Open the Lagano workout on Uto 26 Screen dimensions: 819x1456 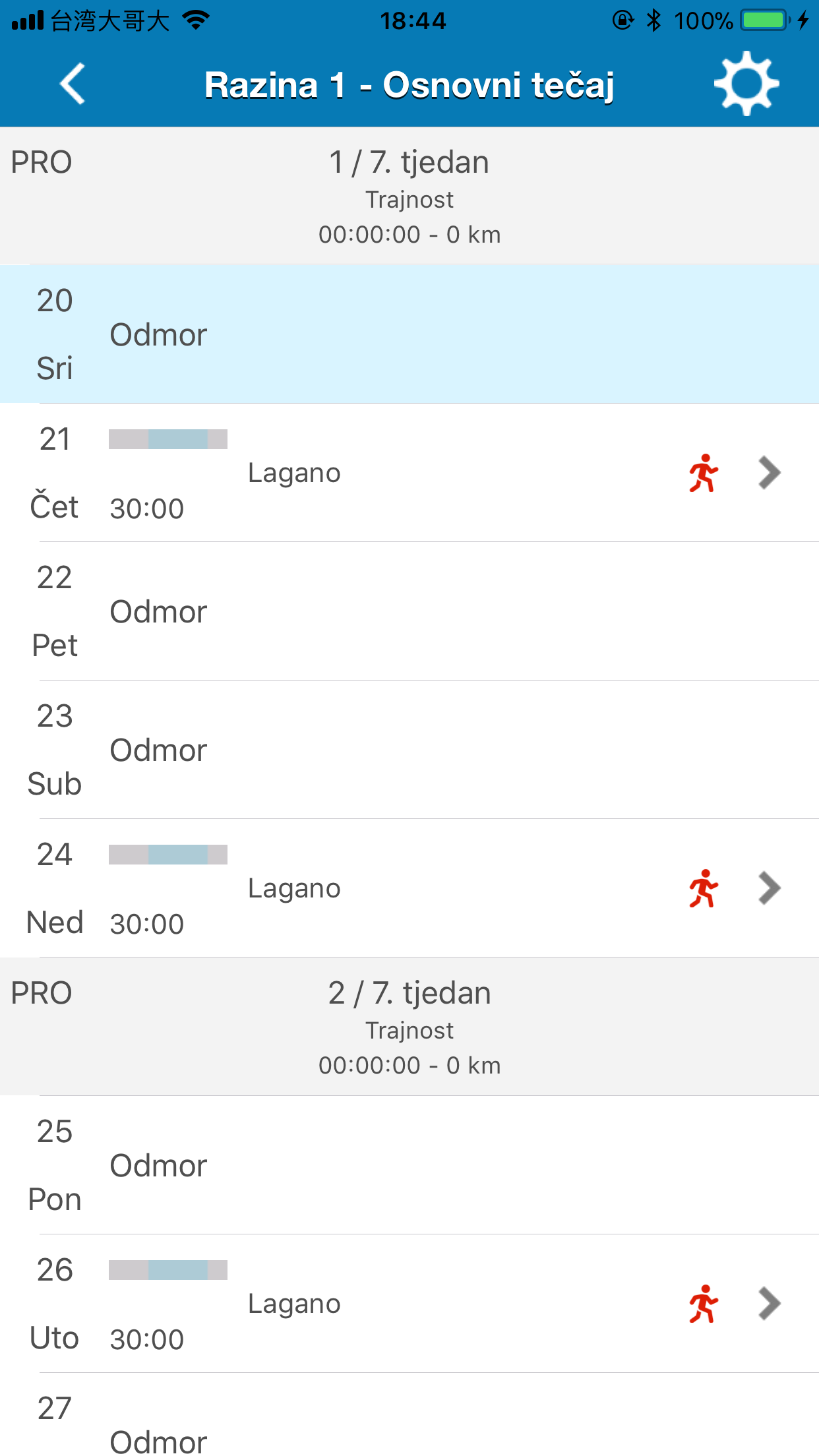point(409,1304)
